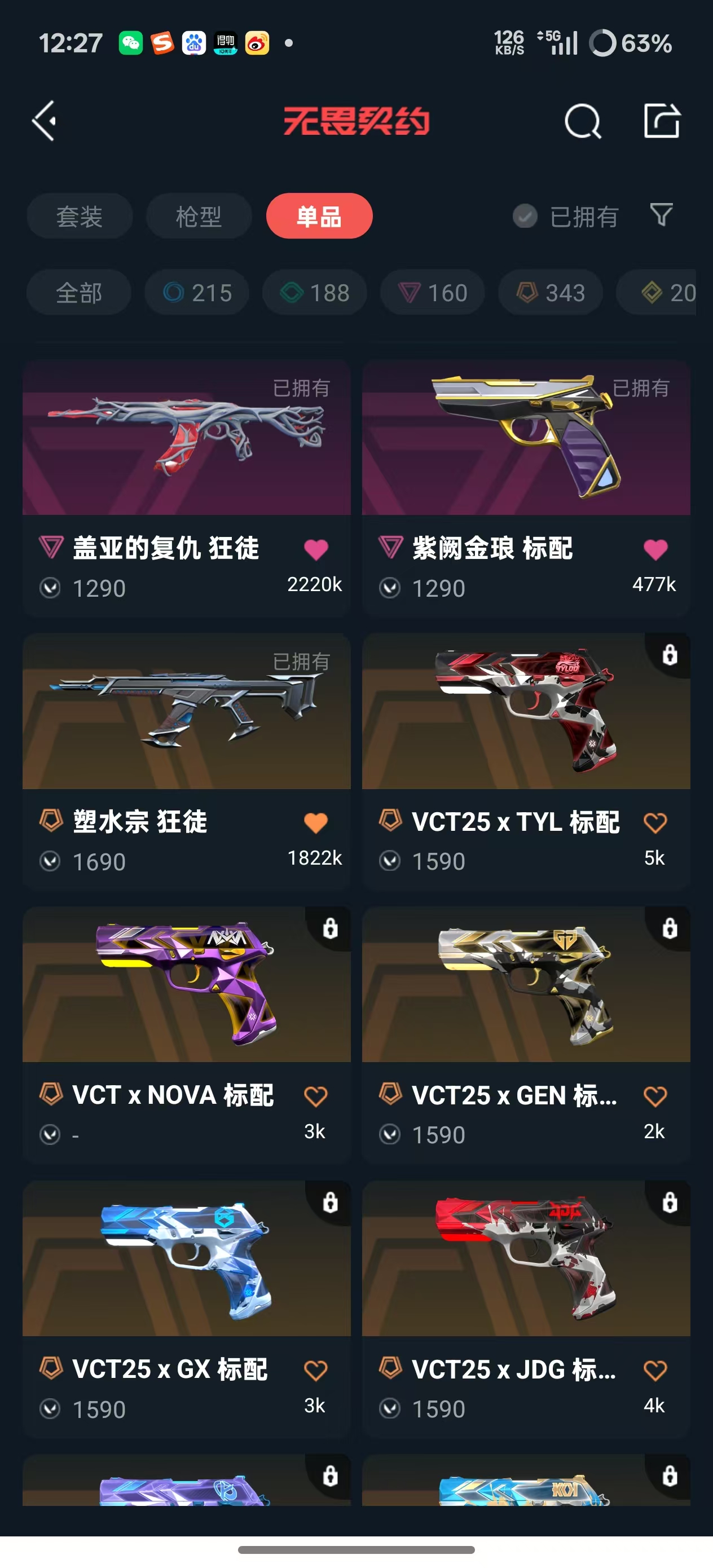Open the VCT x NOVA 标配 card
713x1568 pixels.
186,986
